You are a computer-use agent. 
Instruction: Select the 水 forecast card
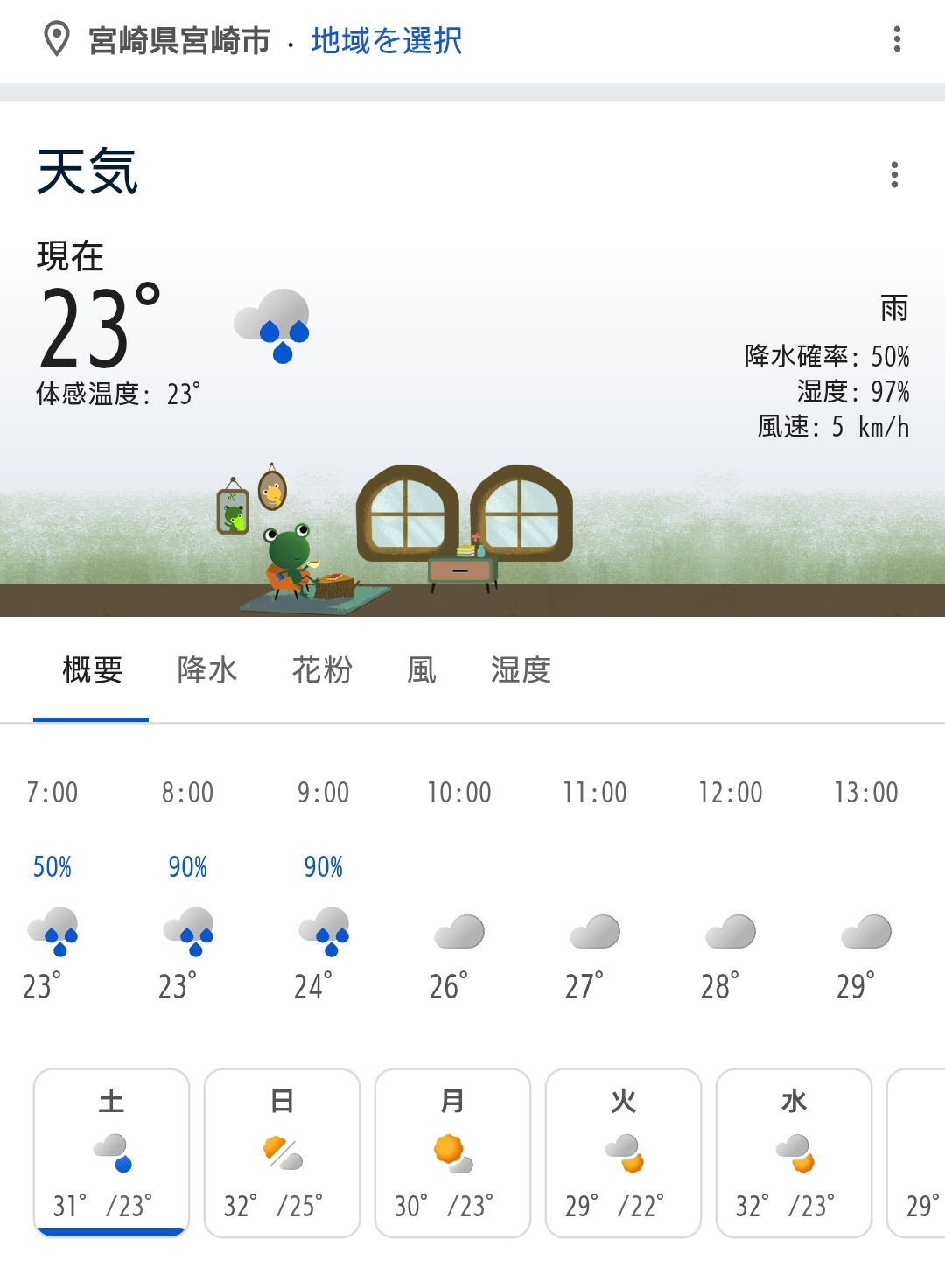click(794, 1152)
